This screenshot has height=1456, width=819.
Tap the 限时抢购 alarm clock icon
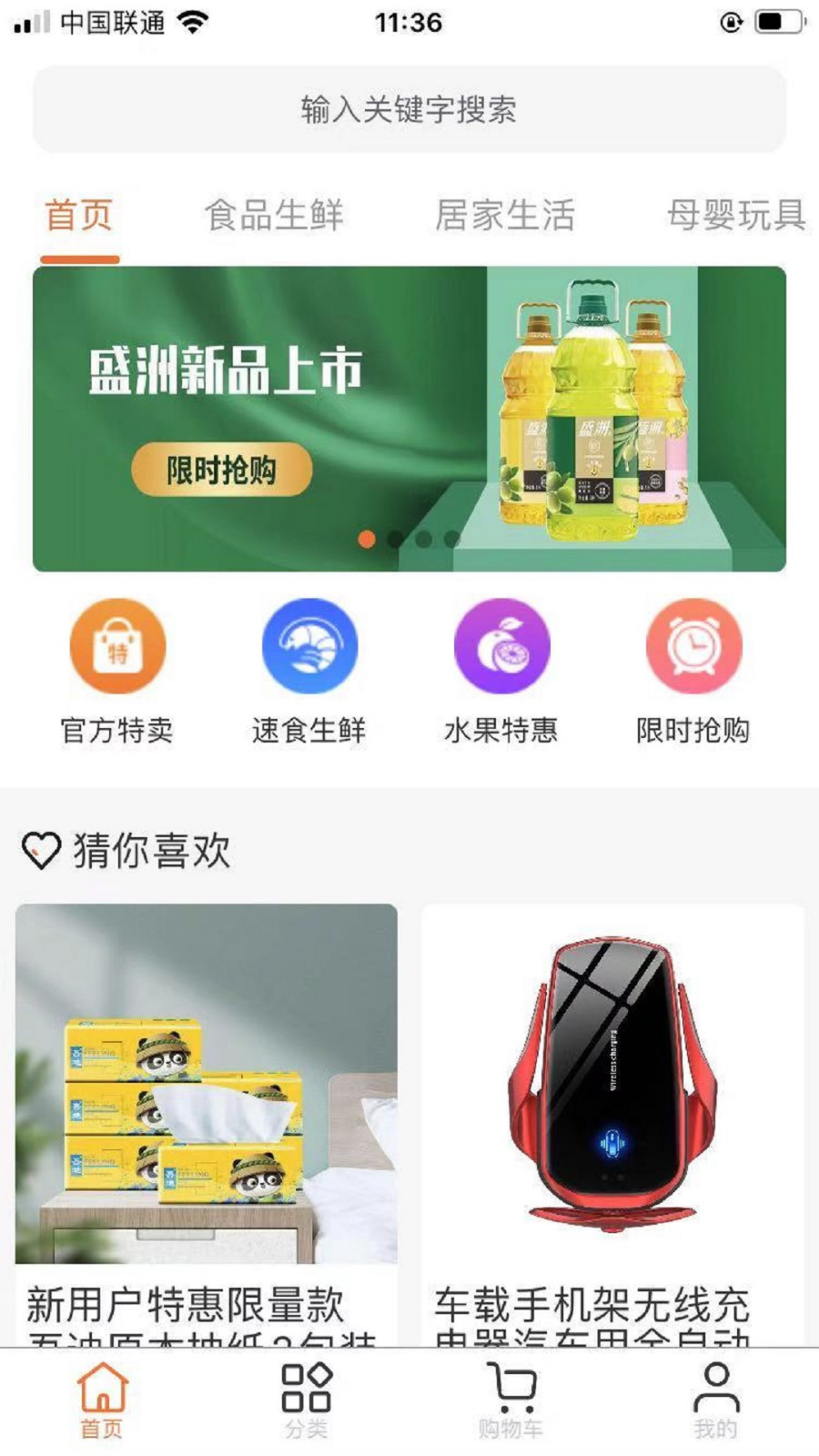[x=693, y=646]
